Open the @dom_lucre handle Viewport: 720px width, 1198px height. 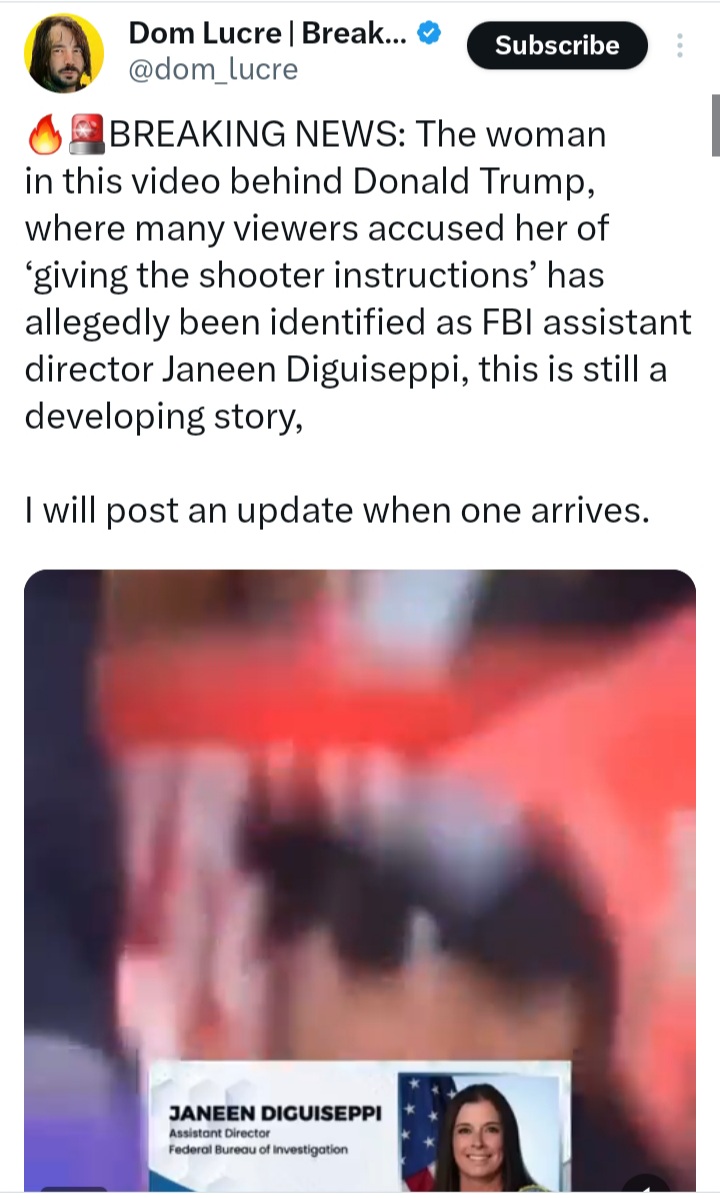click(x=213, y=70)
